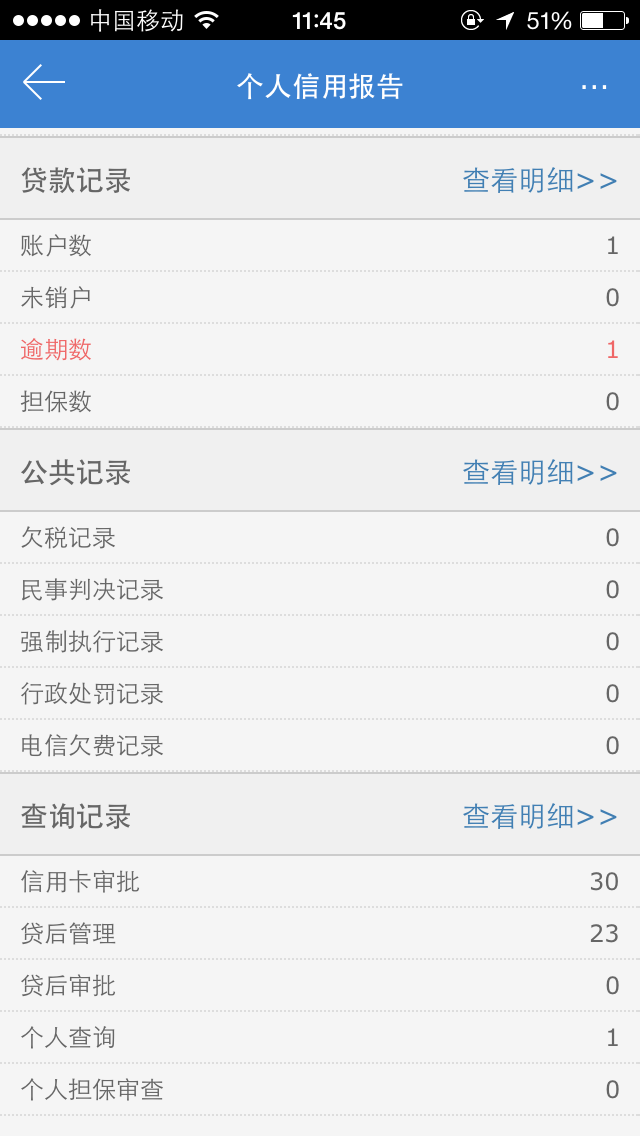Open the three-dot overflow menu

click(594, 87)
